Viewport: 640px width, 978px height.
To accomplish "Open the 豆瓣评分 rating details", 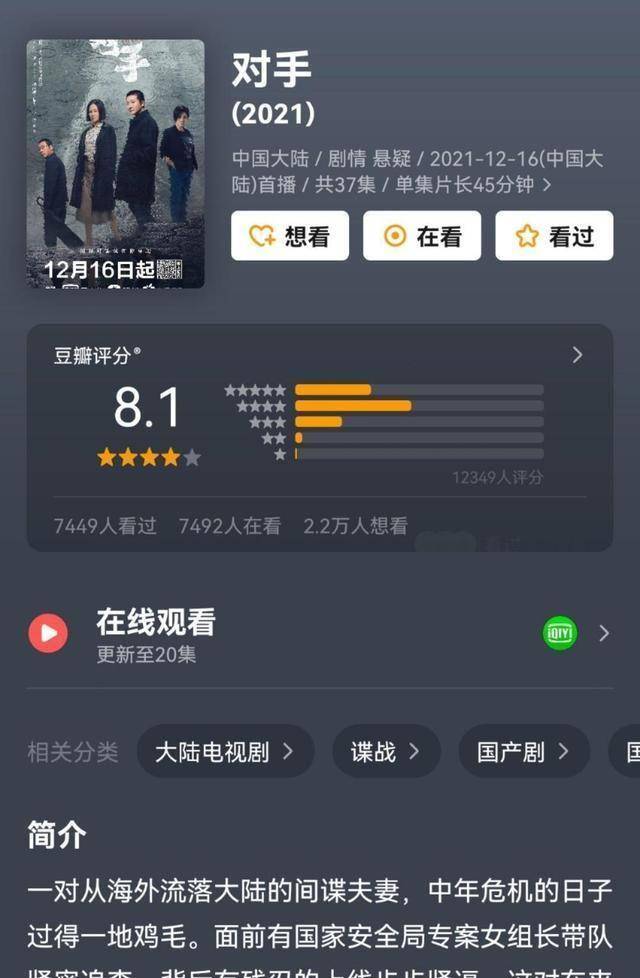I will (x=576, y=355).
